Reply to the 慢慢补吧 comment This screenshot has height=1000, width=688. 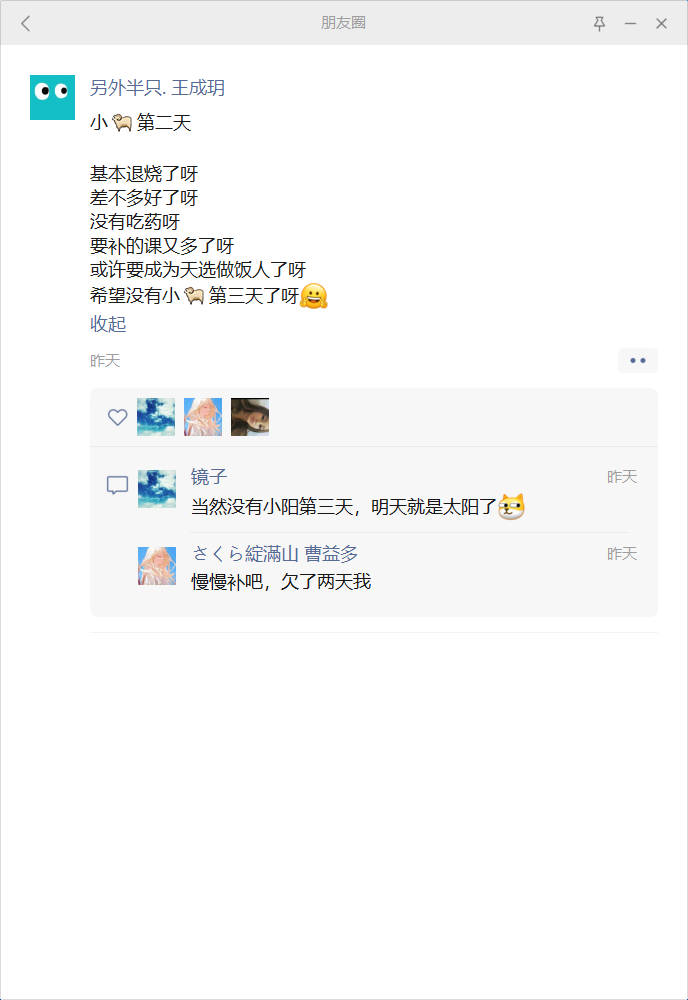[281, 582]
